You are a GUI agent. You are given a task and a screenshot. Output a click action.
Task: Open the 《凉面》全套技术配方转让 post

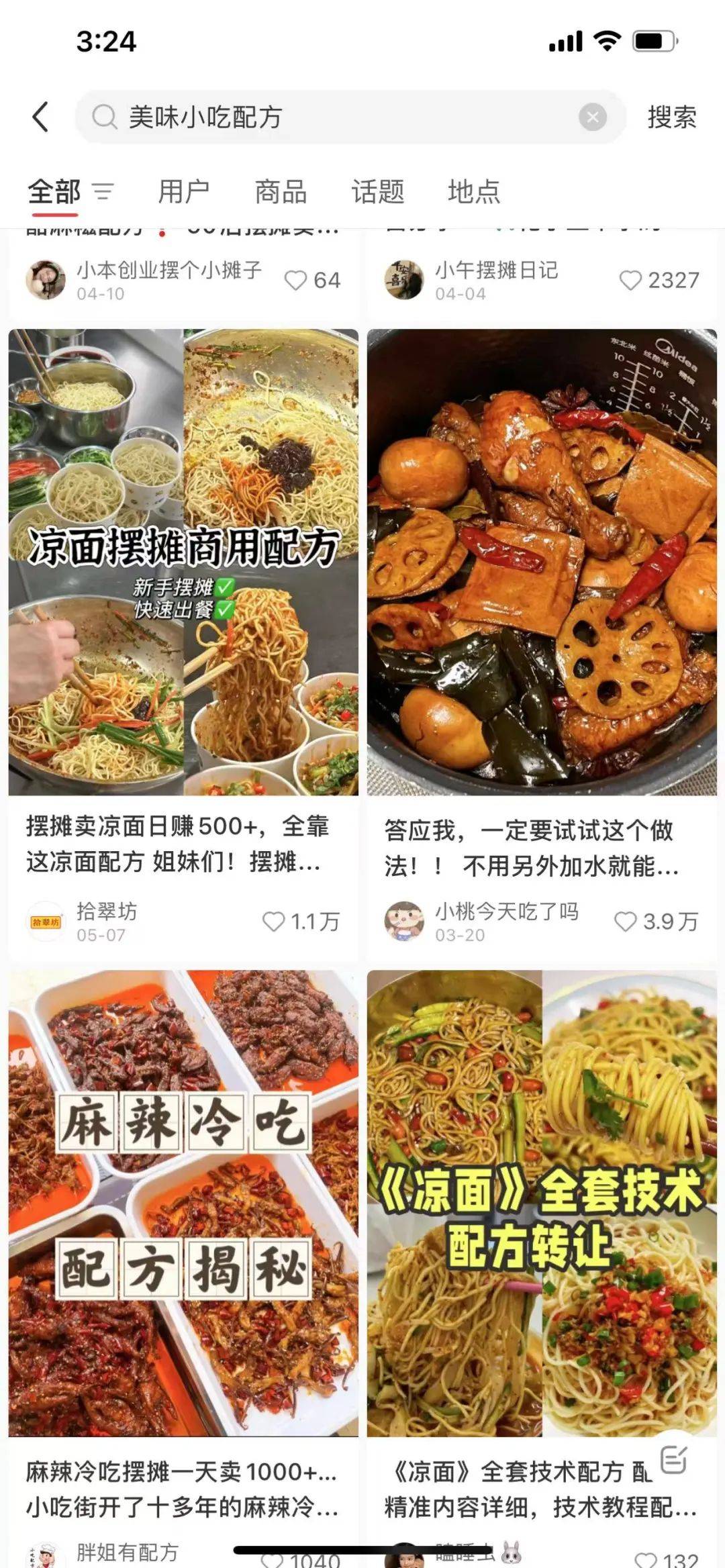pos(542,1203)
